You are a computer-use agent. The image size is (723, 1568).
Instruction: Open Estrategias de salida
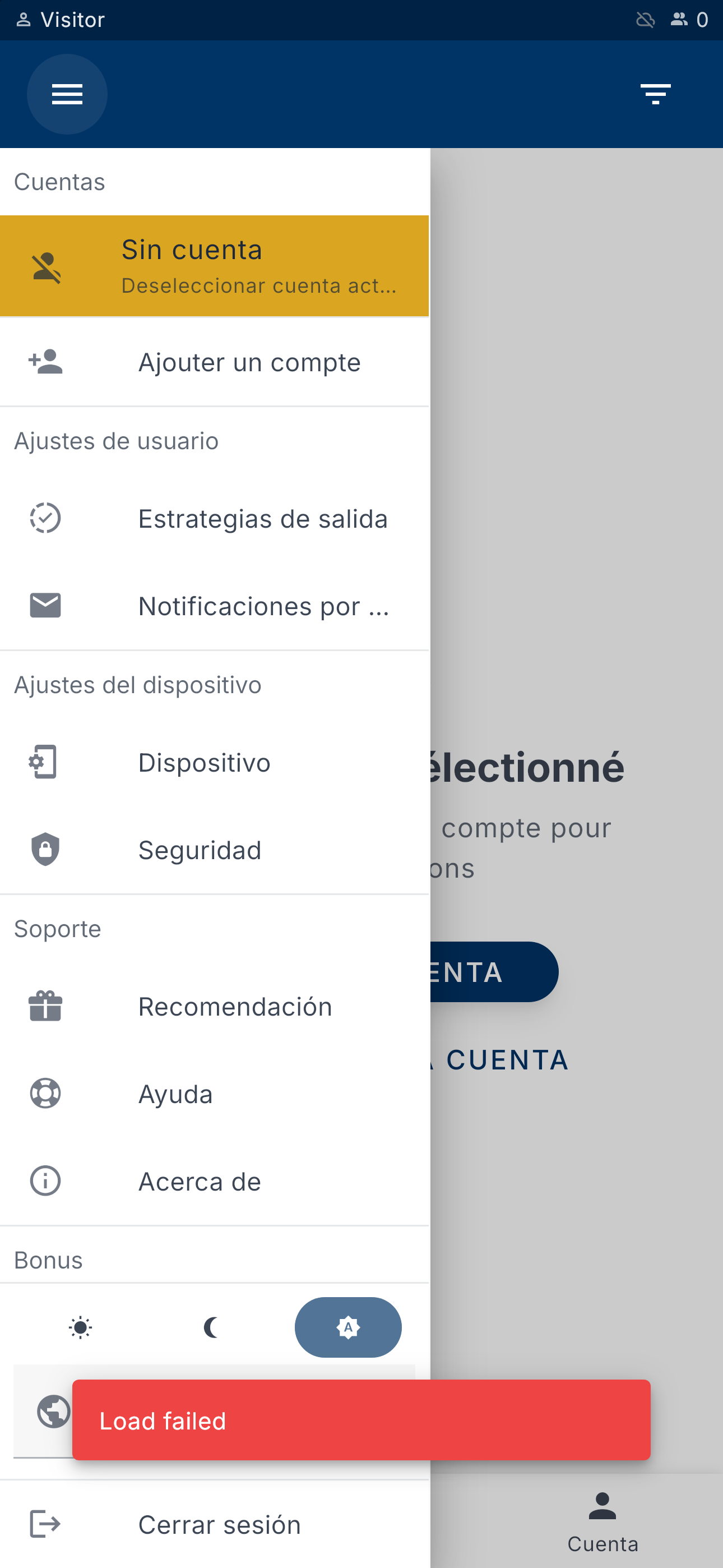[x=214, y=519]
